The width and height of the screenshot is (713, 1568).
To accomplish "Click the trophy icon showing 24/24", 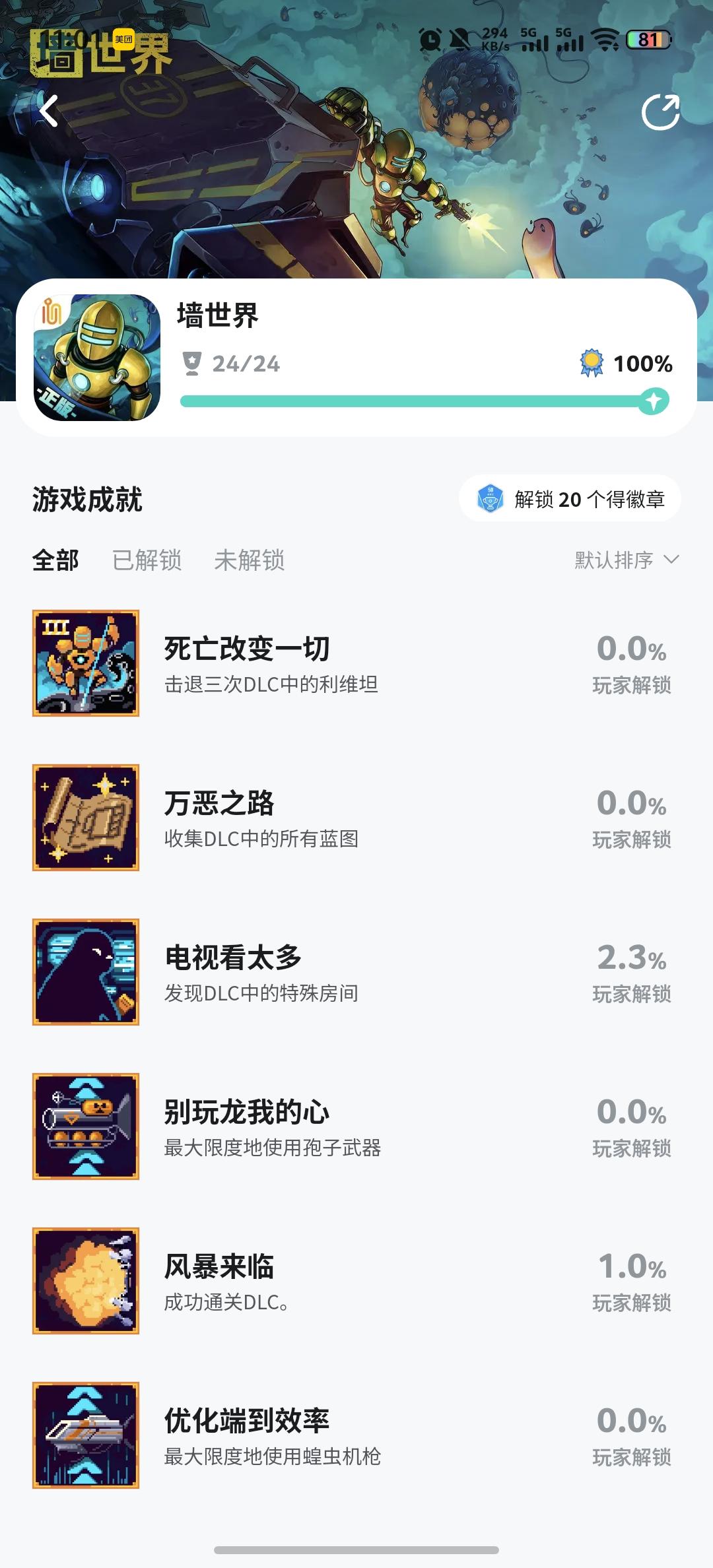I will 193,362.
